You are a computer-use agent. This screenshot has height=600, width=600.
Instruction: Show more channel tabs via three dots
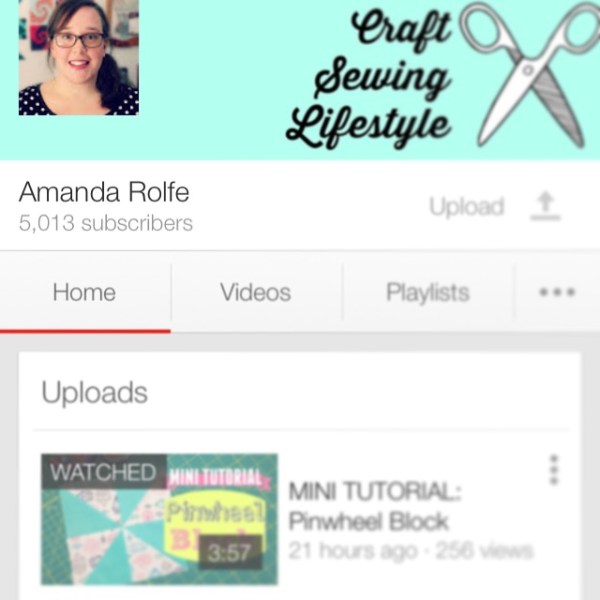coord(557,293)
